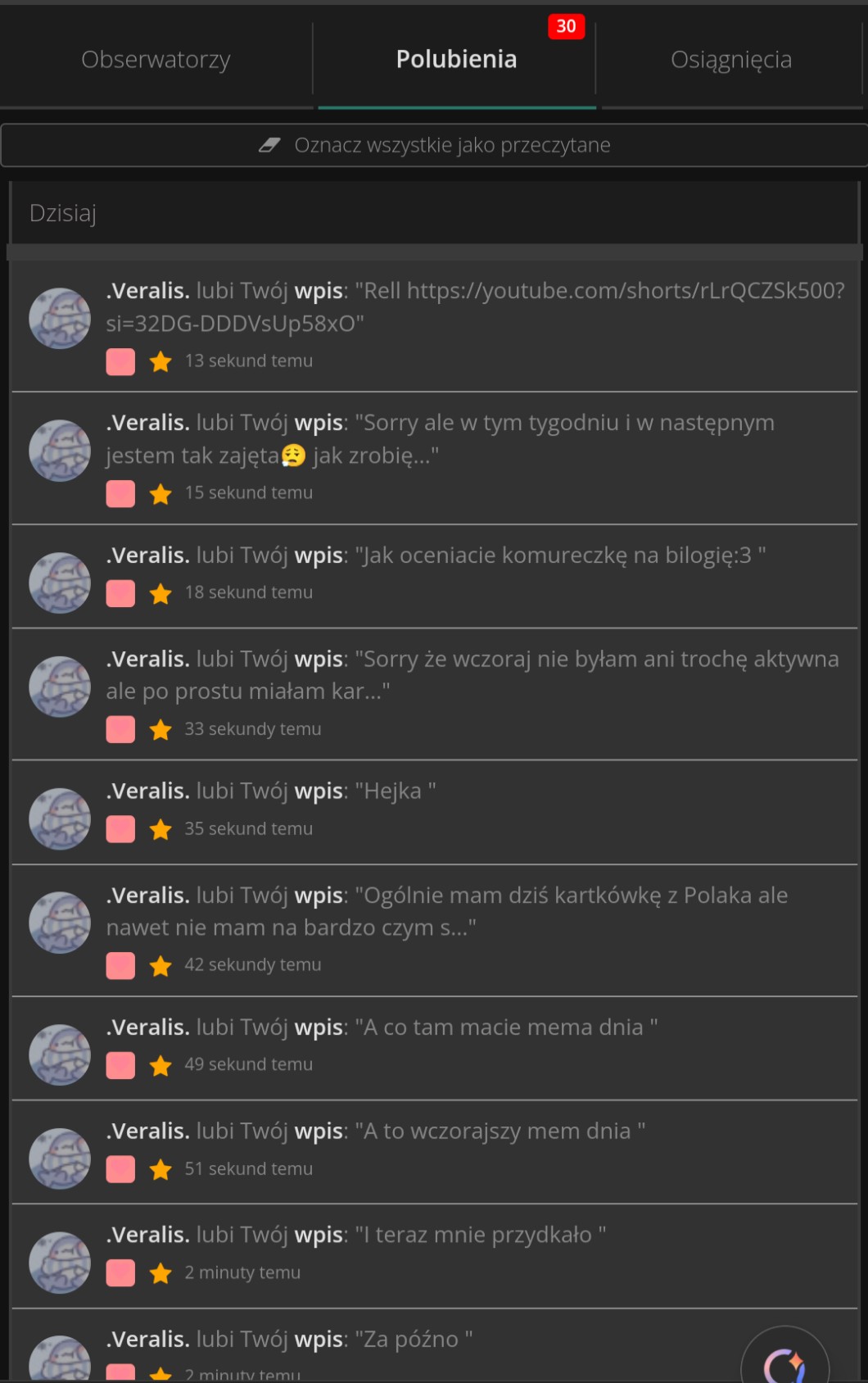
Task: Switch to the Obserwatorzy tab
Action: point(156,60)
